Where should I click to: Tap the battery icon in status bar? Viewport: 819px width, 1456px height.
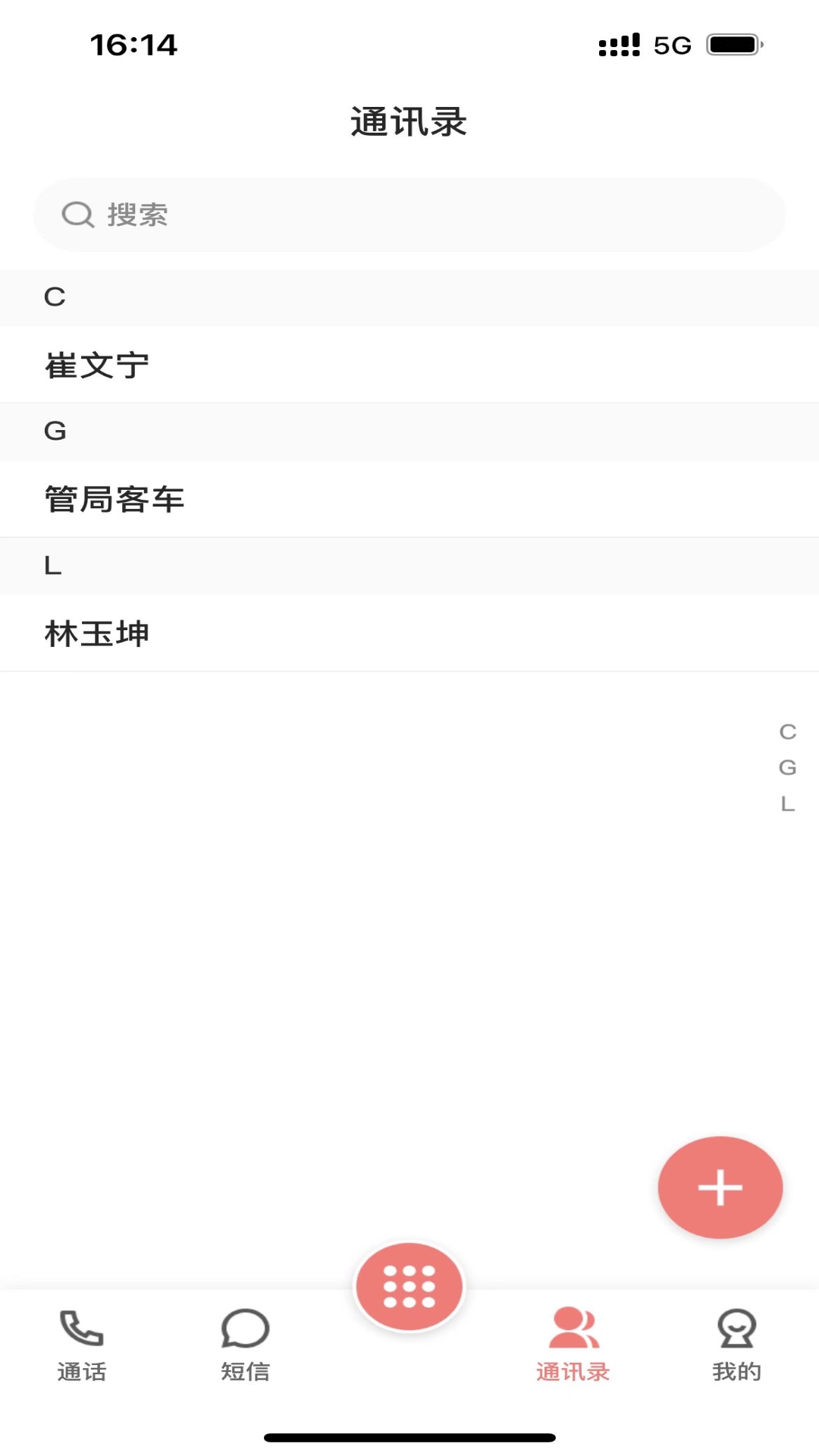[730, 43]
